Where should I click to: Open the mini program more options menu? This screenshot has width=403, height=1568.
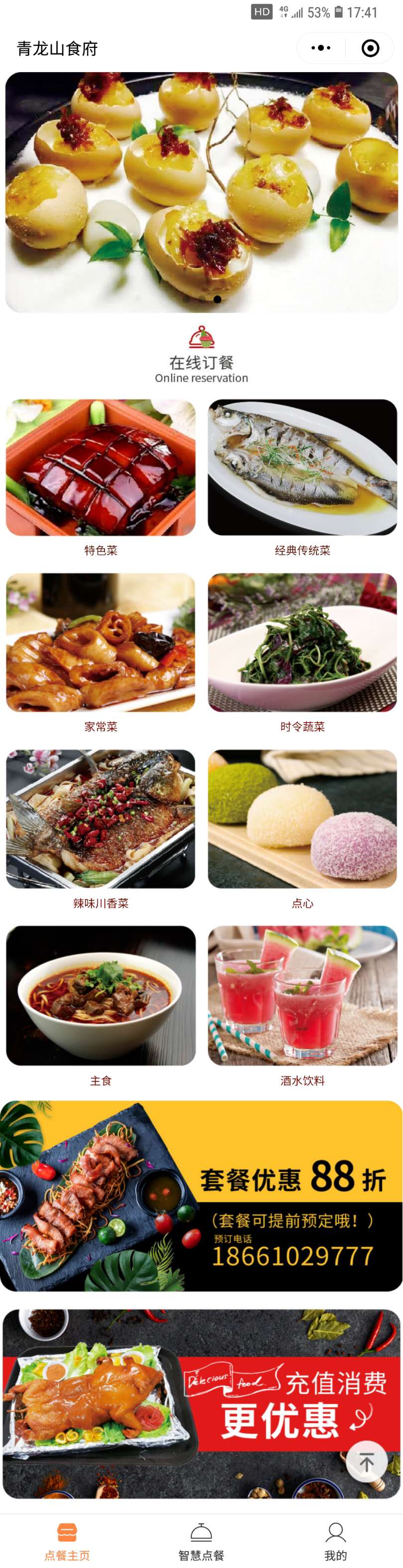[321, 48]
